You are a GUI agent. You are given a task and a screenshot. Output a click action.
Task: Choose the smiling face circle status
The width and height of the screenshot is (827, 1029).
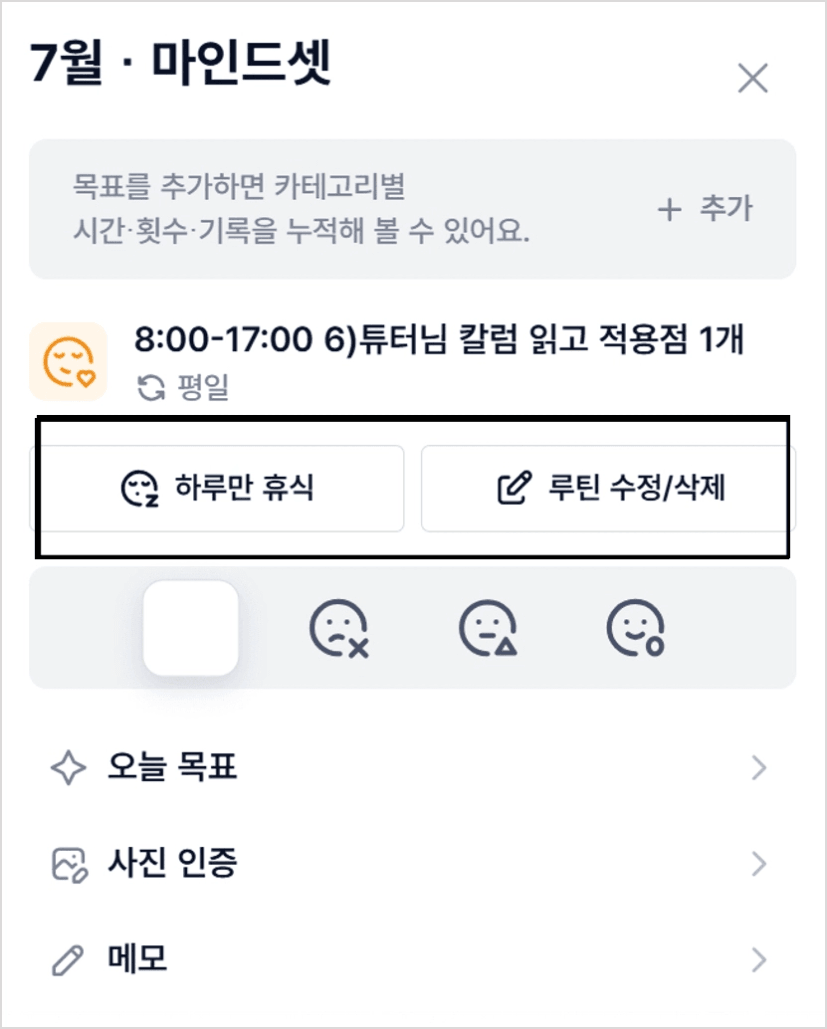[635, 628]
